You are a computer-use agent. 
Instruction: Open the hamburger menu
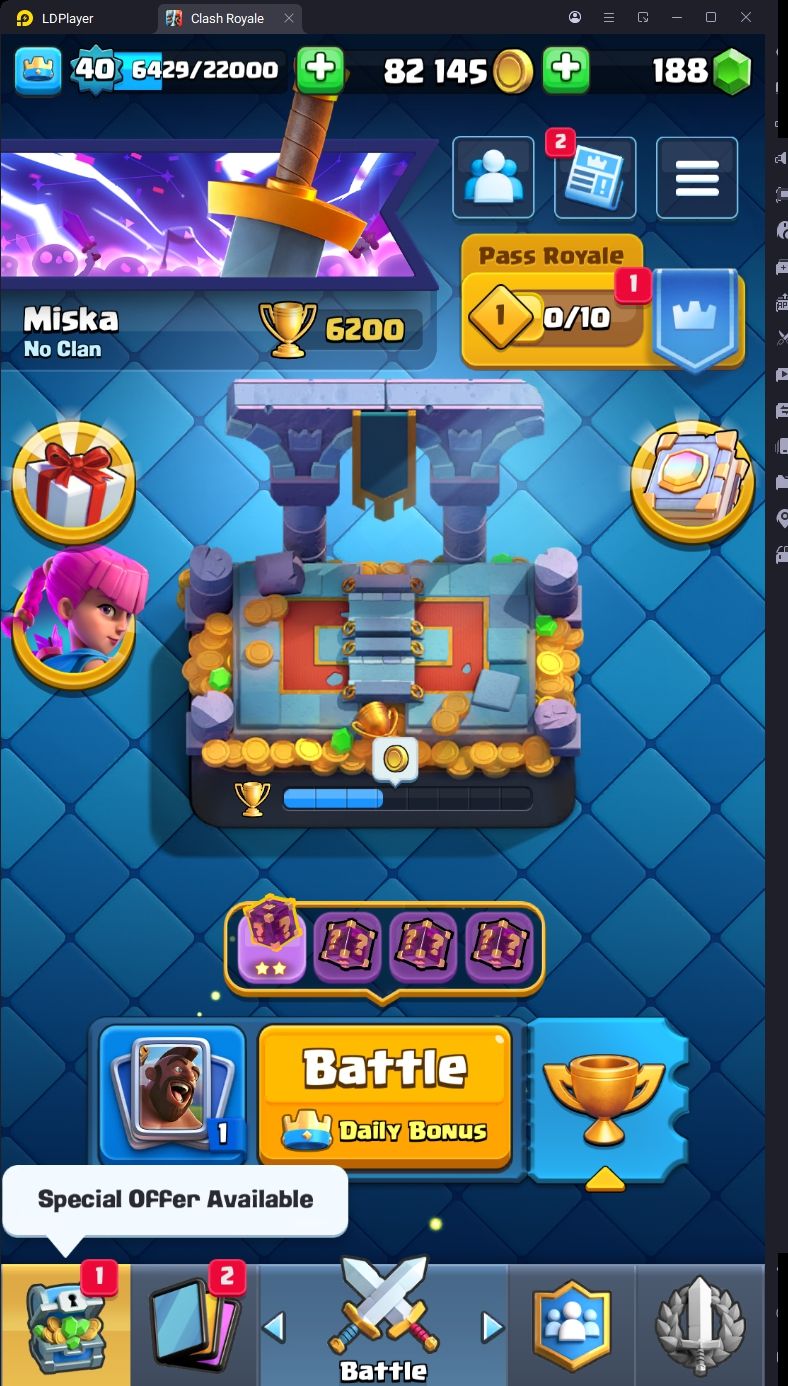tap(697, 178)
